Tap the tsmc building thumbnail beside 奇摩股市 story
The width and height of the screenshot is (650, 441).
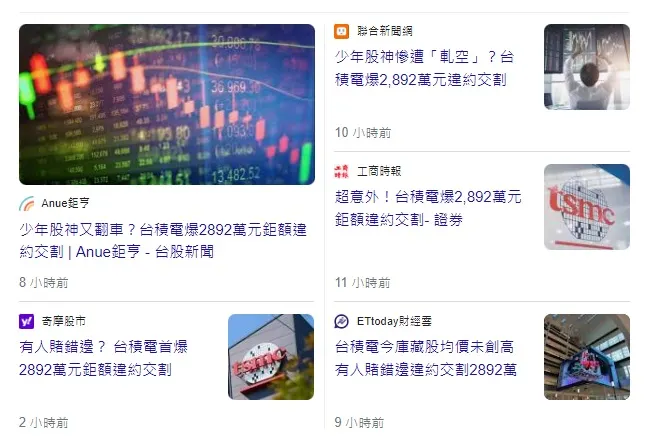coord(271,357)
